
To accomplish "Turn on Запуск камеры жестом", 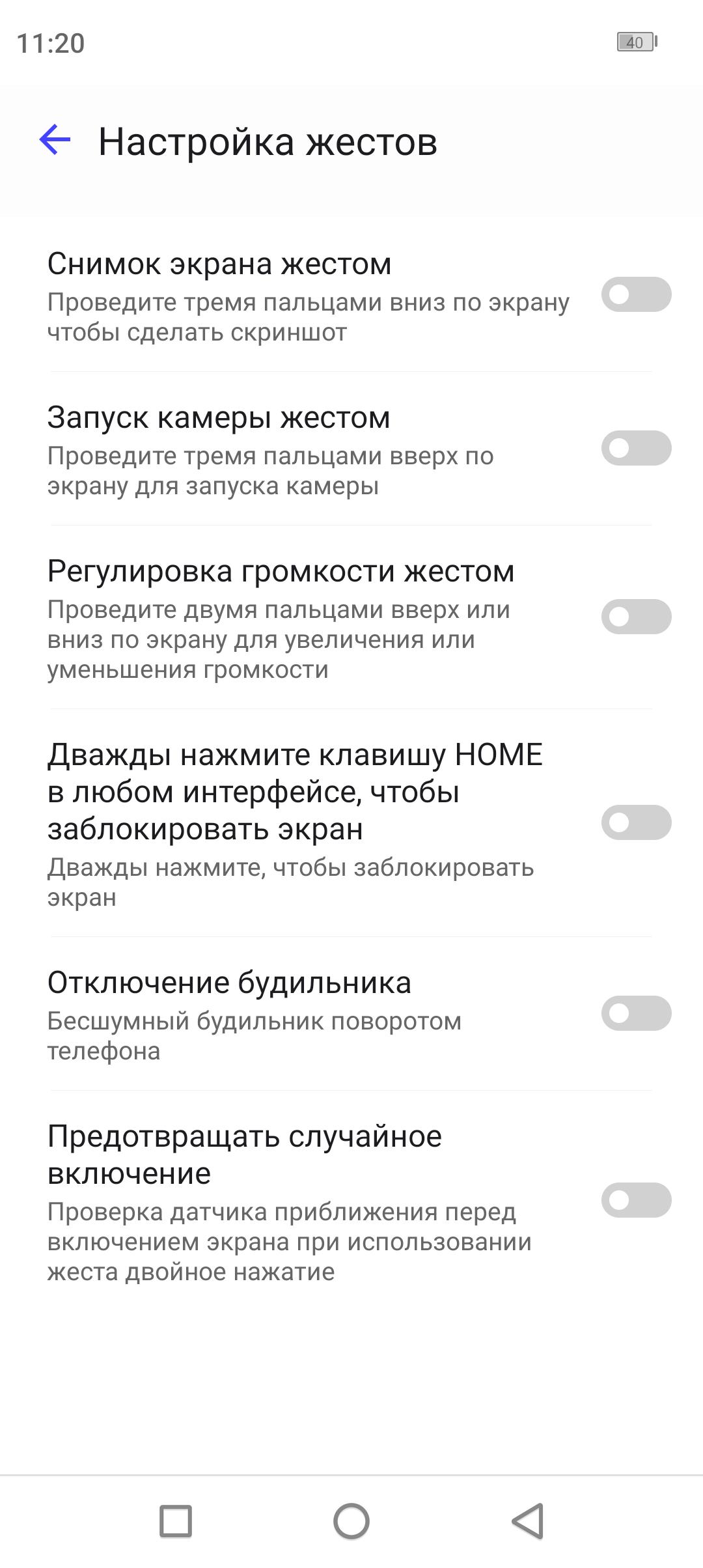I will 636,449.
